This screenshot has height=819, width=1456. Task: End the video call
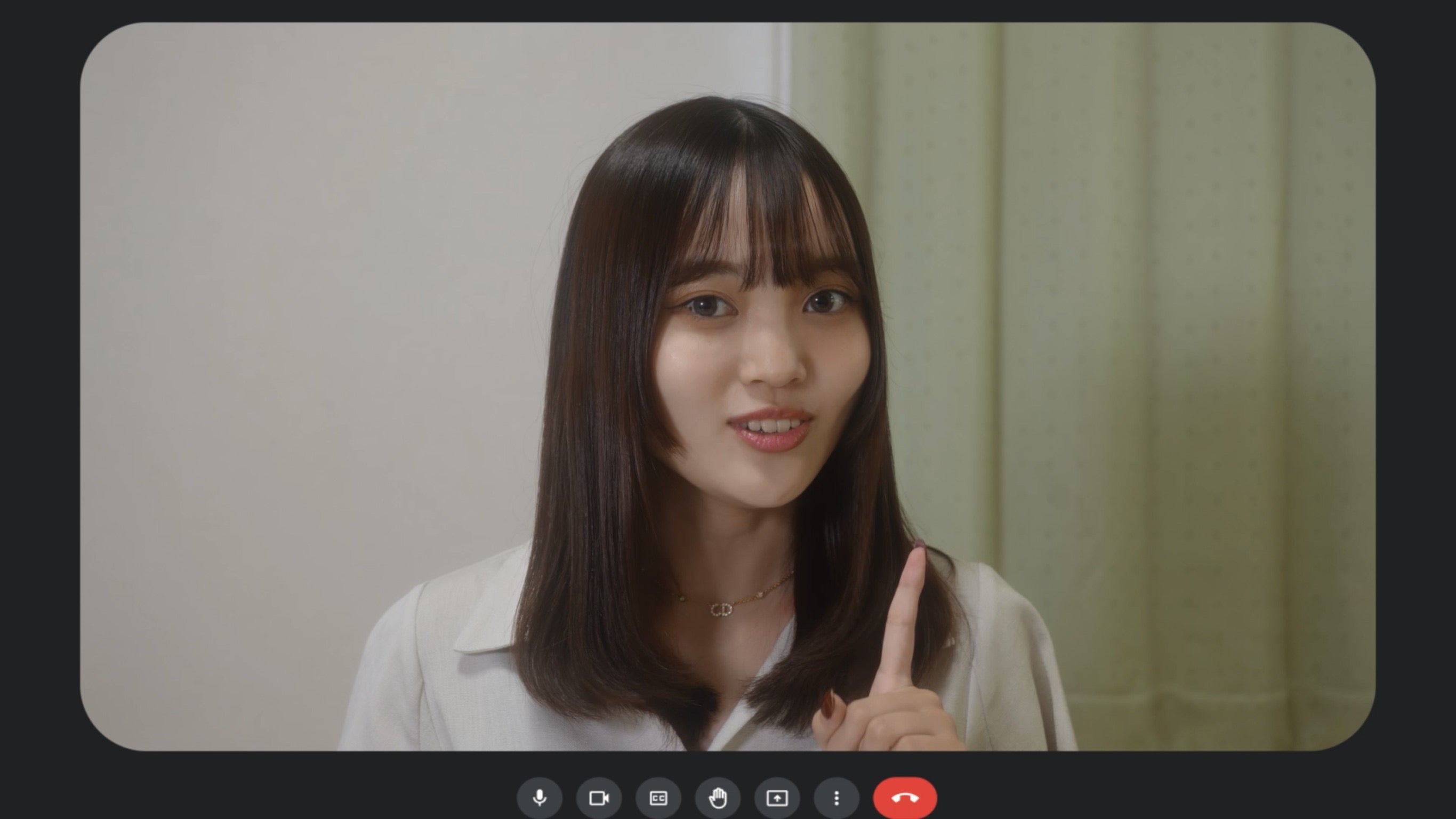(x=905, y=798)
